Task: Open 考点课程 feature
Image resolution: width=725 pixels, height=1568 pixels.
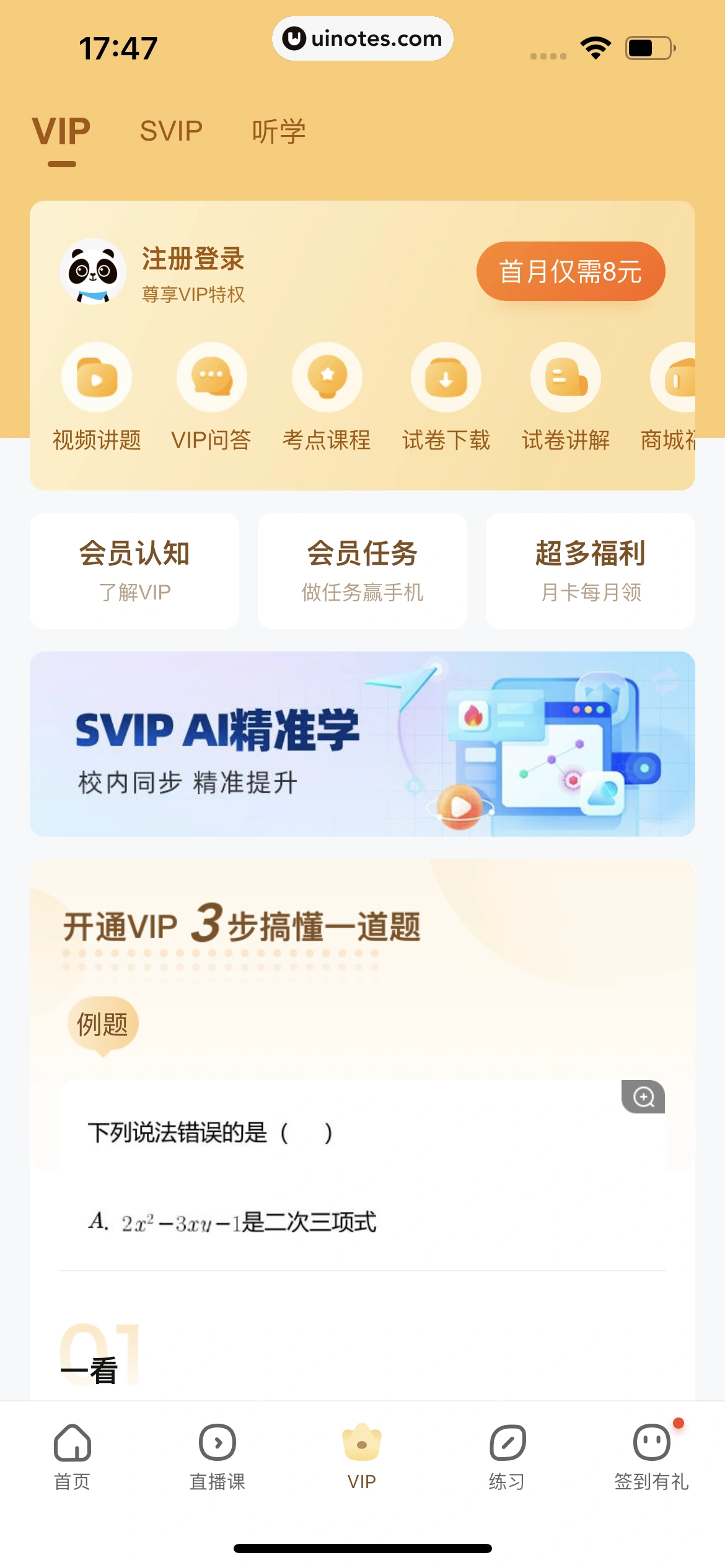Action: pyautogui.click(x=327, y=397)
